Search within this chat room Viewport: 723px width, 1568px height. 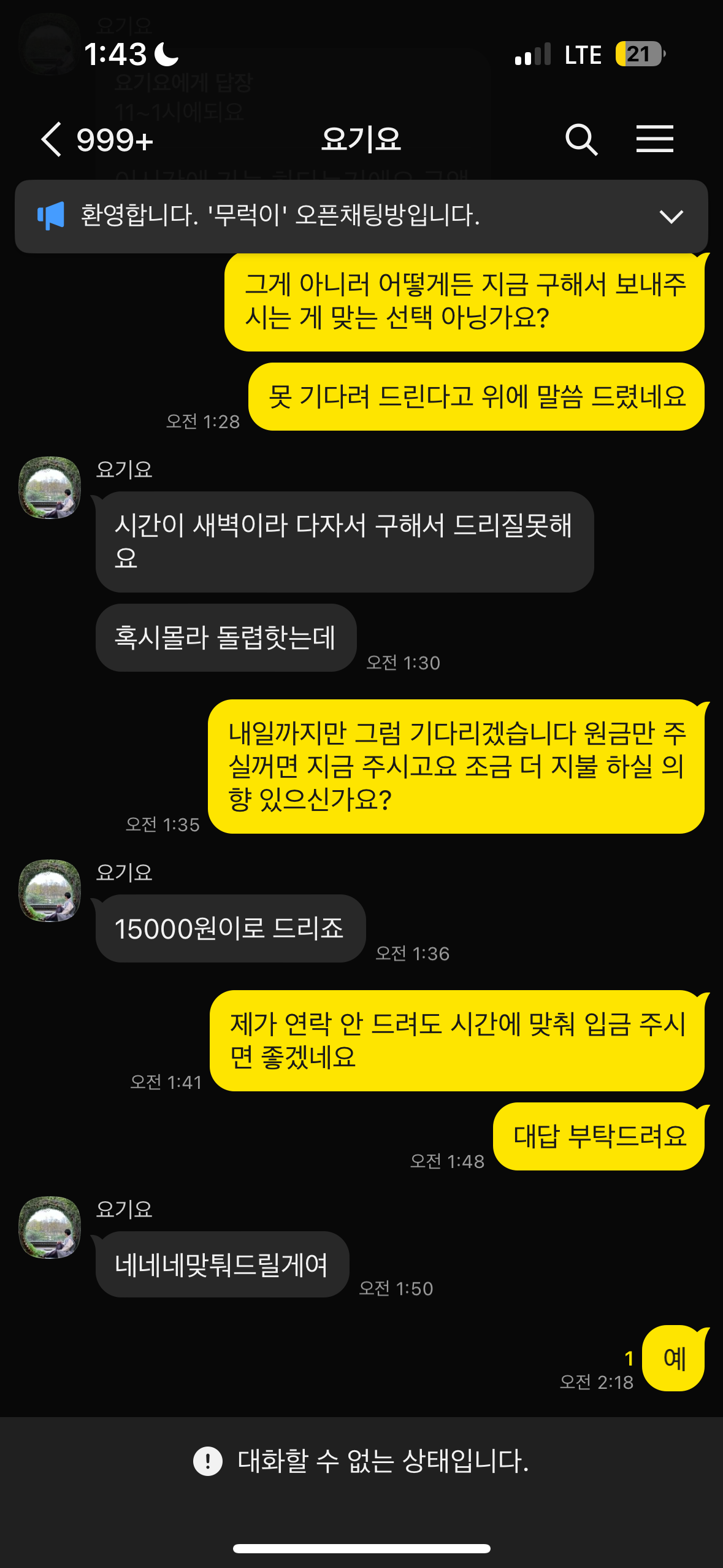point(581,139)
